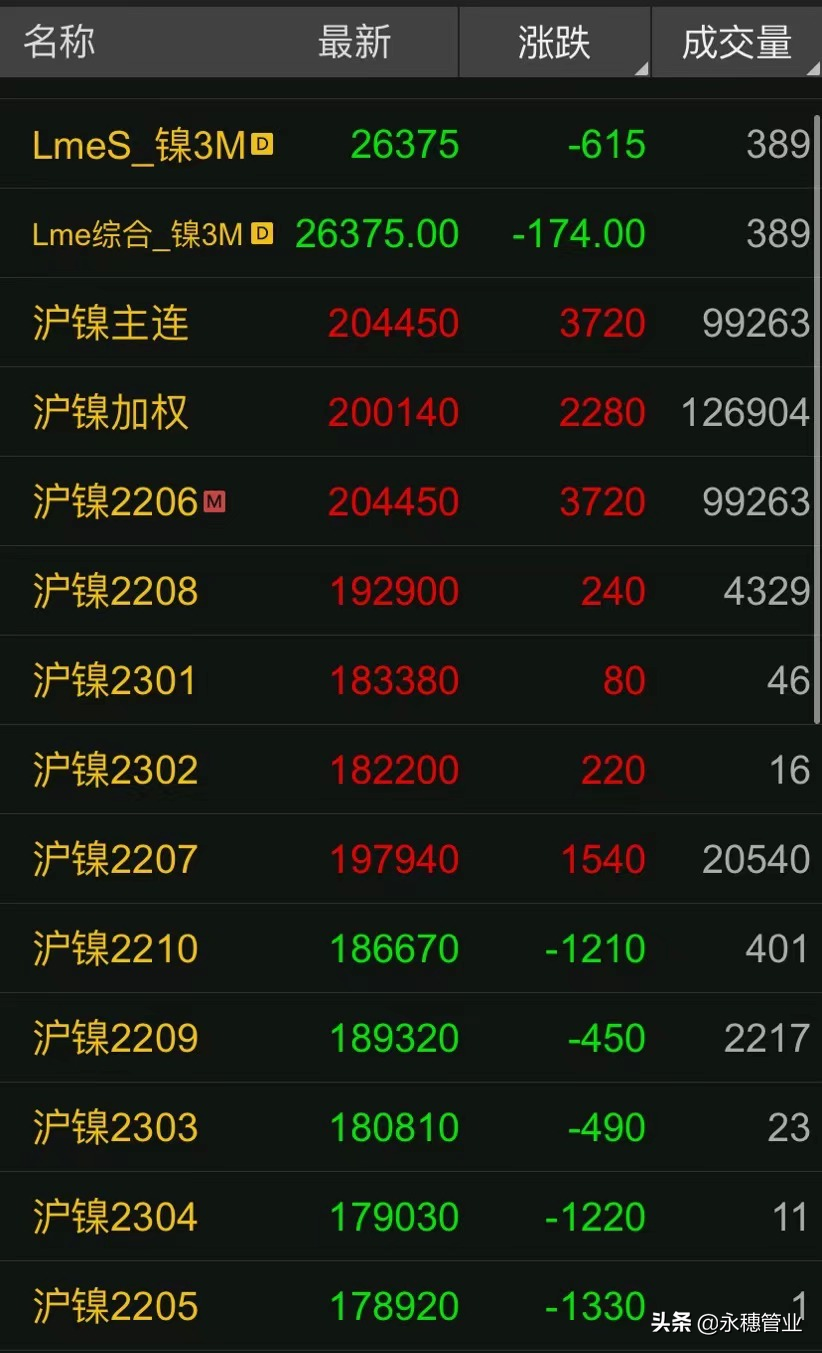The width and height of the screenshot is (822, 1353).
Task: Sort by the 成交量 column header
Action: tap(736, 42)
